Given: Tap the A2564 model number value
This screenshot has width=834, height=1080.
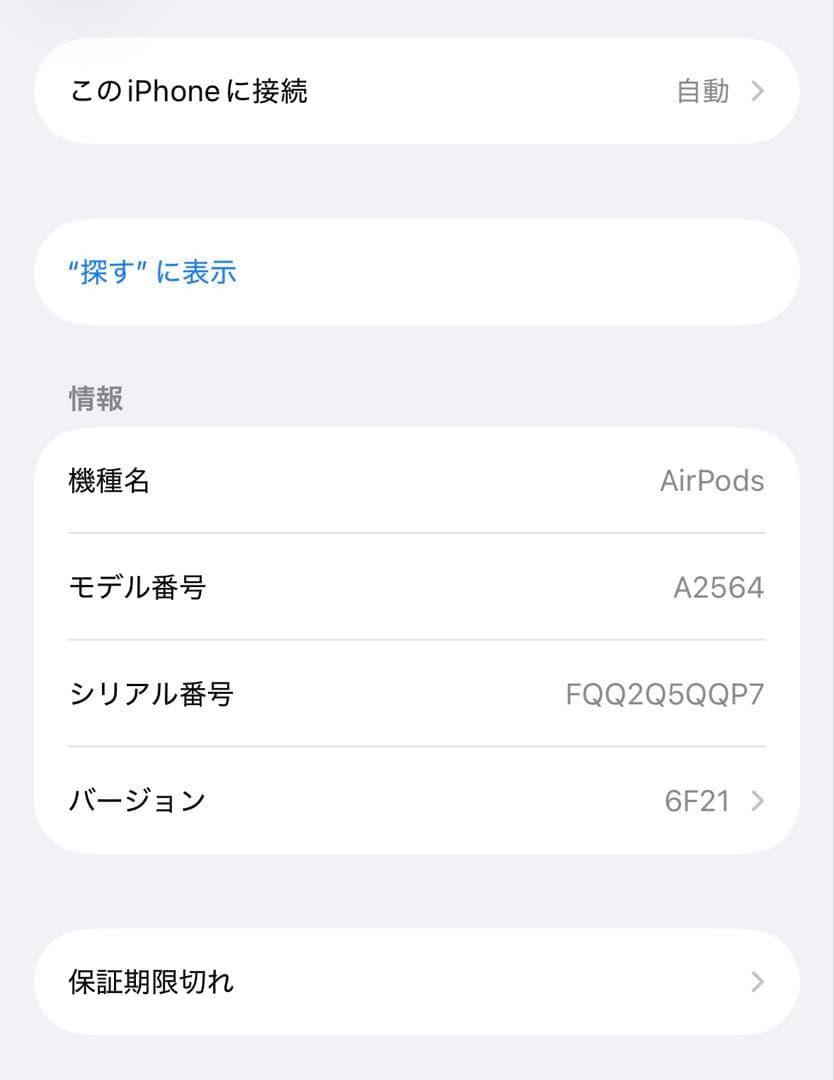Looking at the screenshot, I should click(722, 588).
